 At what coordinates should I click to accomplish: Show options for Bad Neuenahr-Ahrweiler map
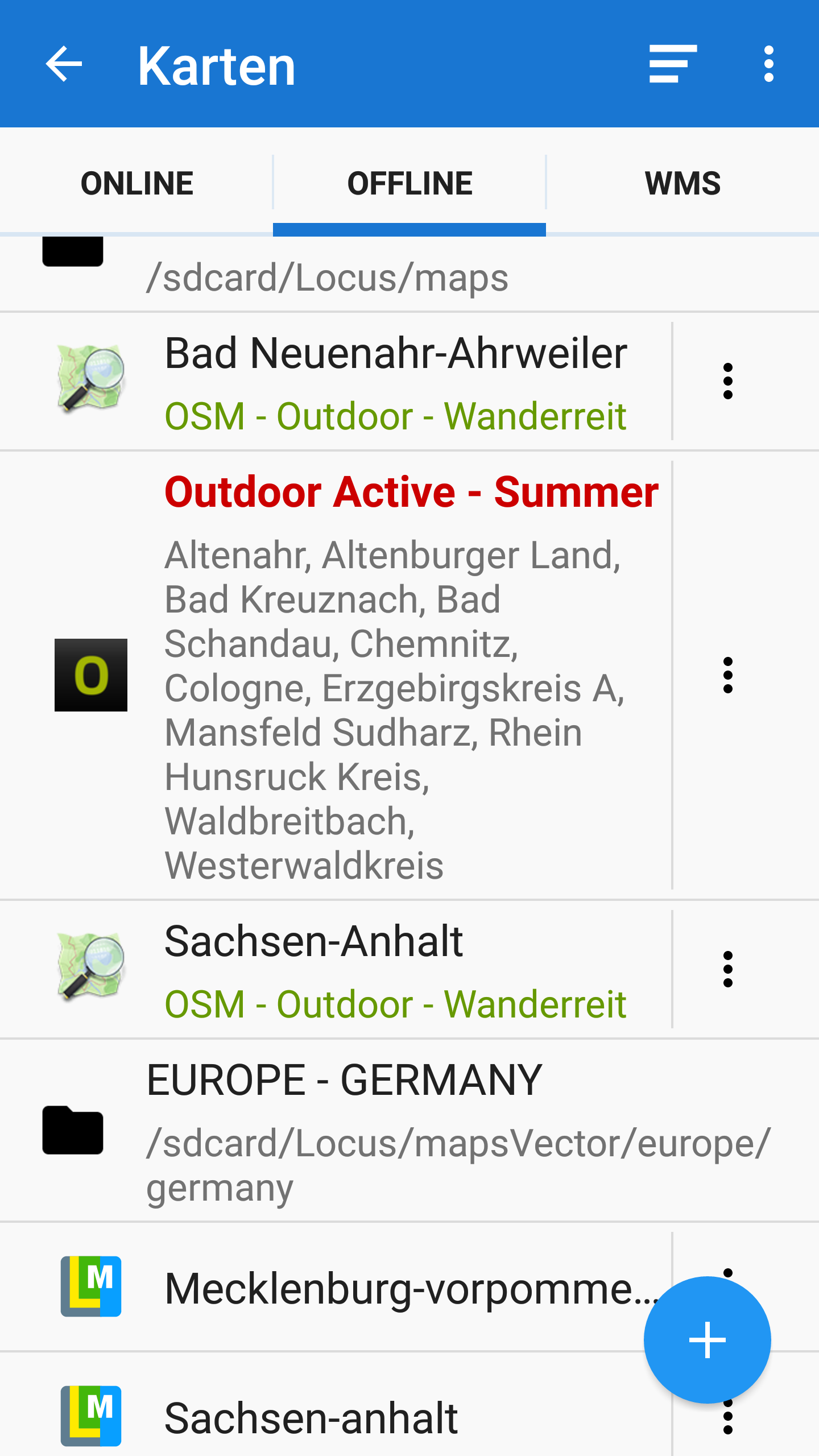click(727, 381)
